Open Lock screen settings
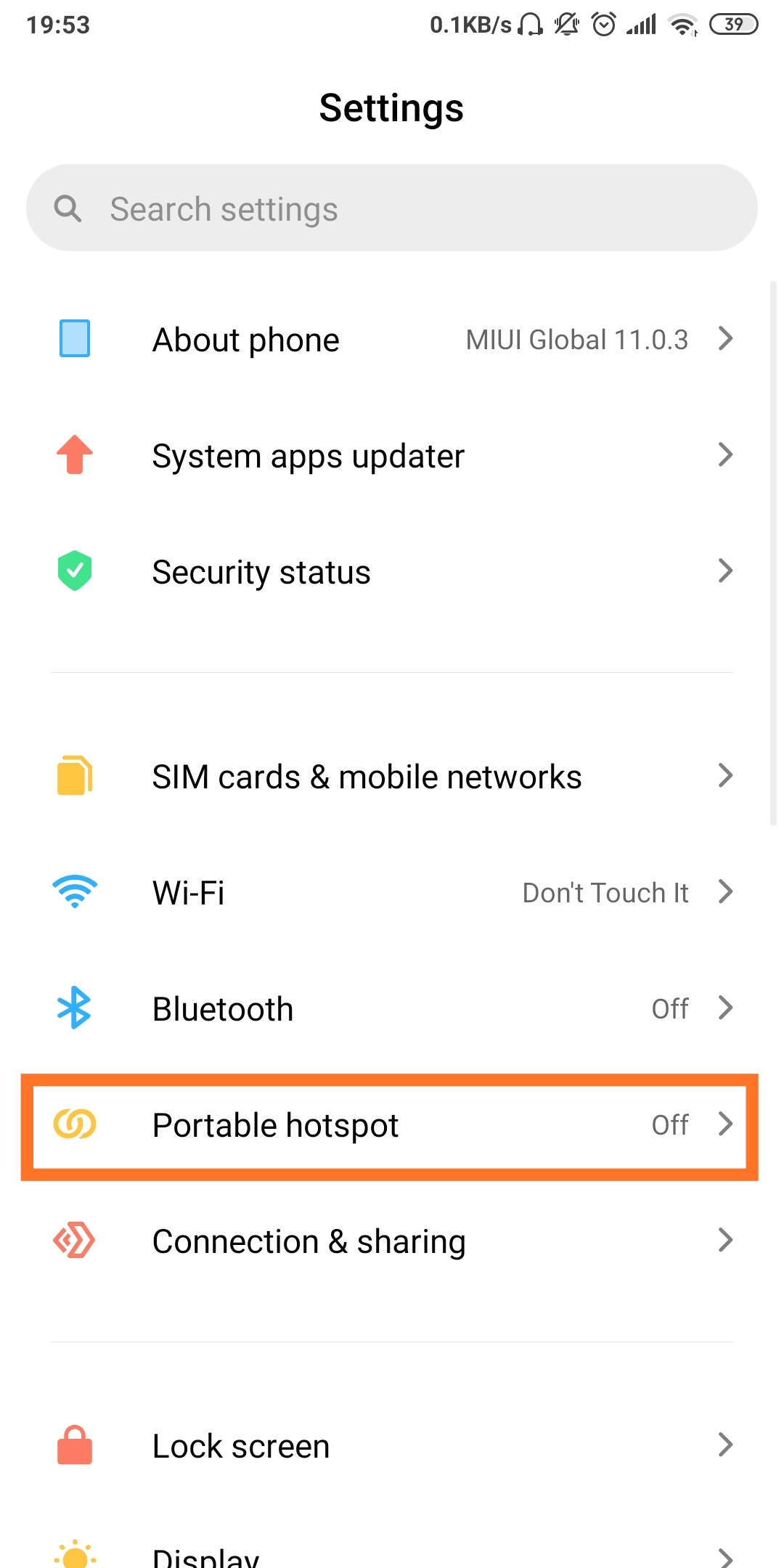 tap(392, 1445)
